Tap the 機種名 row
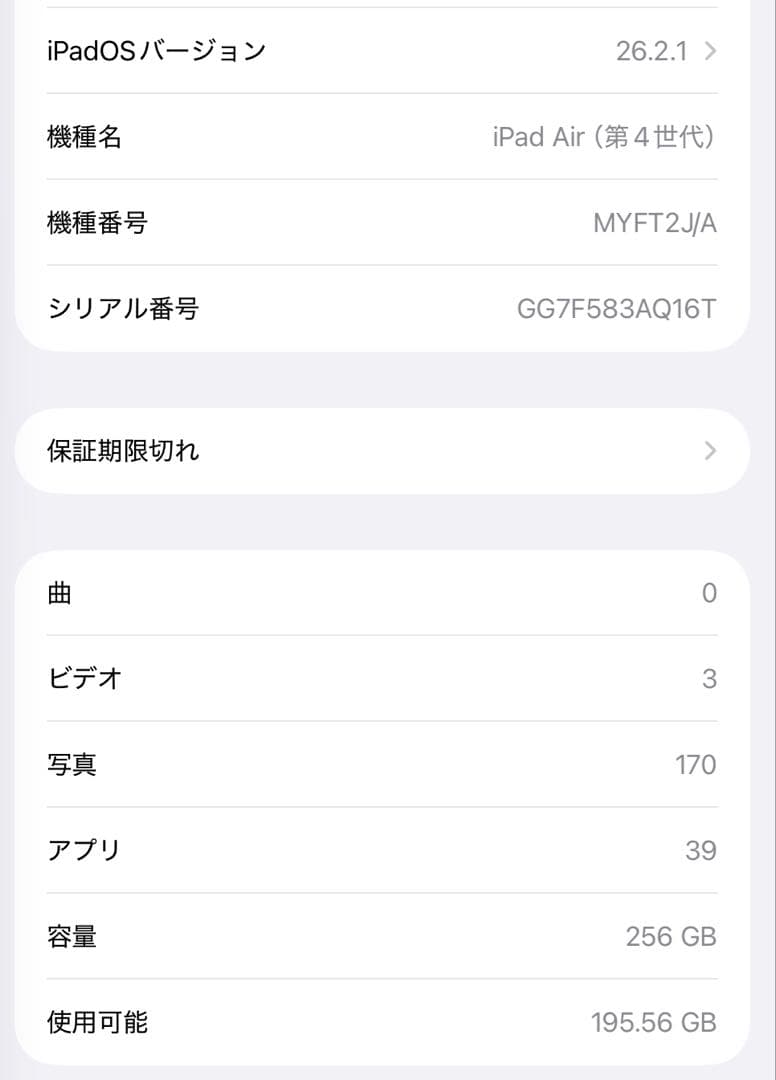The image size is (776, 1080). coord(388,137)
